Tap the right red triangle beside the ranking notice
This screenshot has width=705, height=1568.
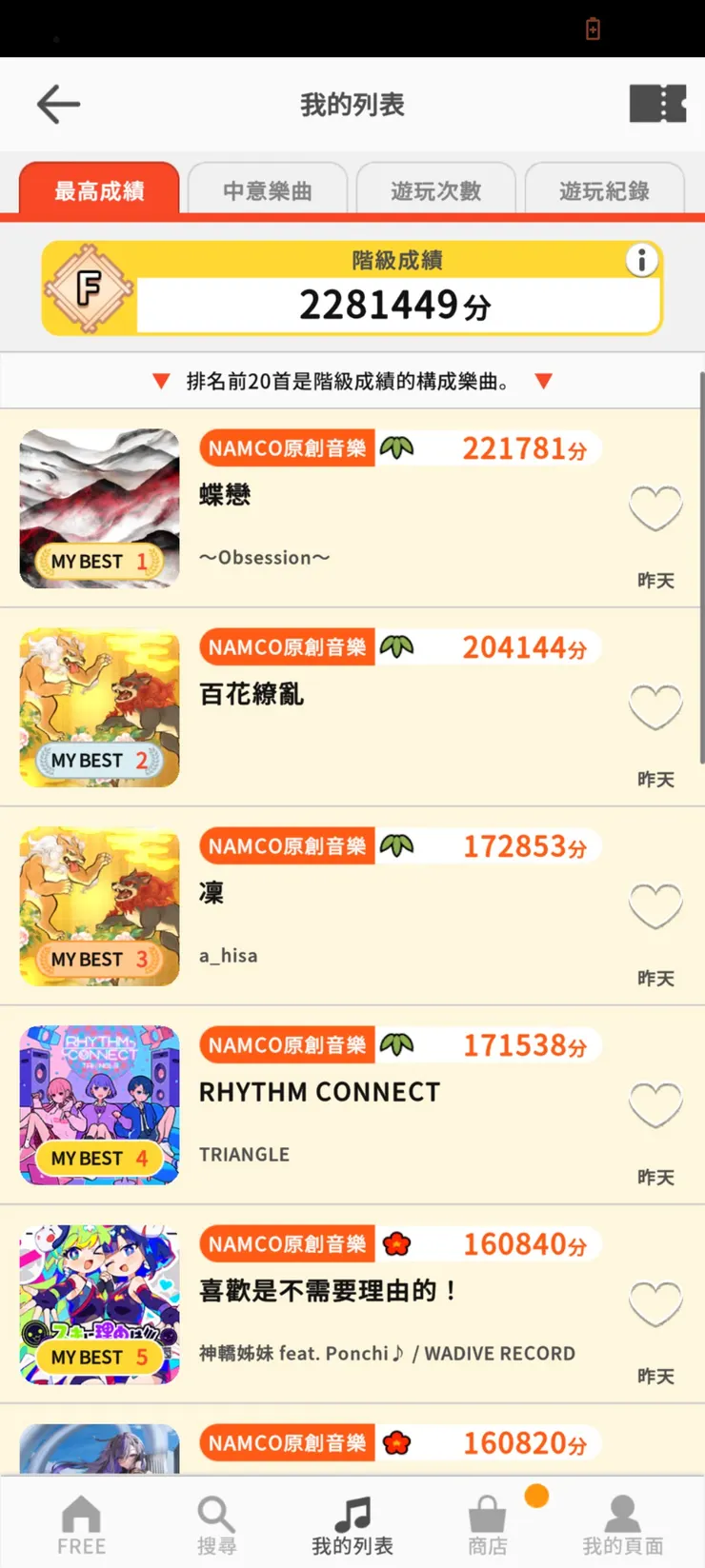click(543, 380)
